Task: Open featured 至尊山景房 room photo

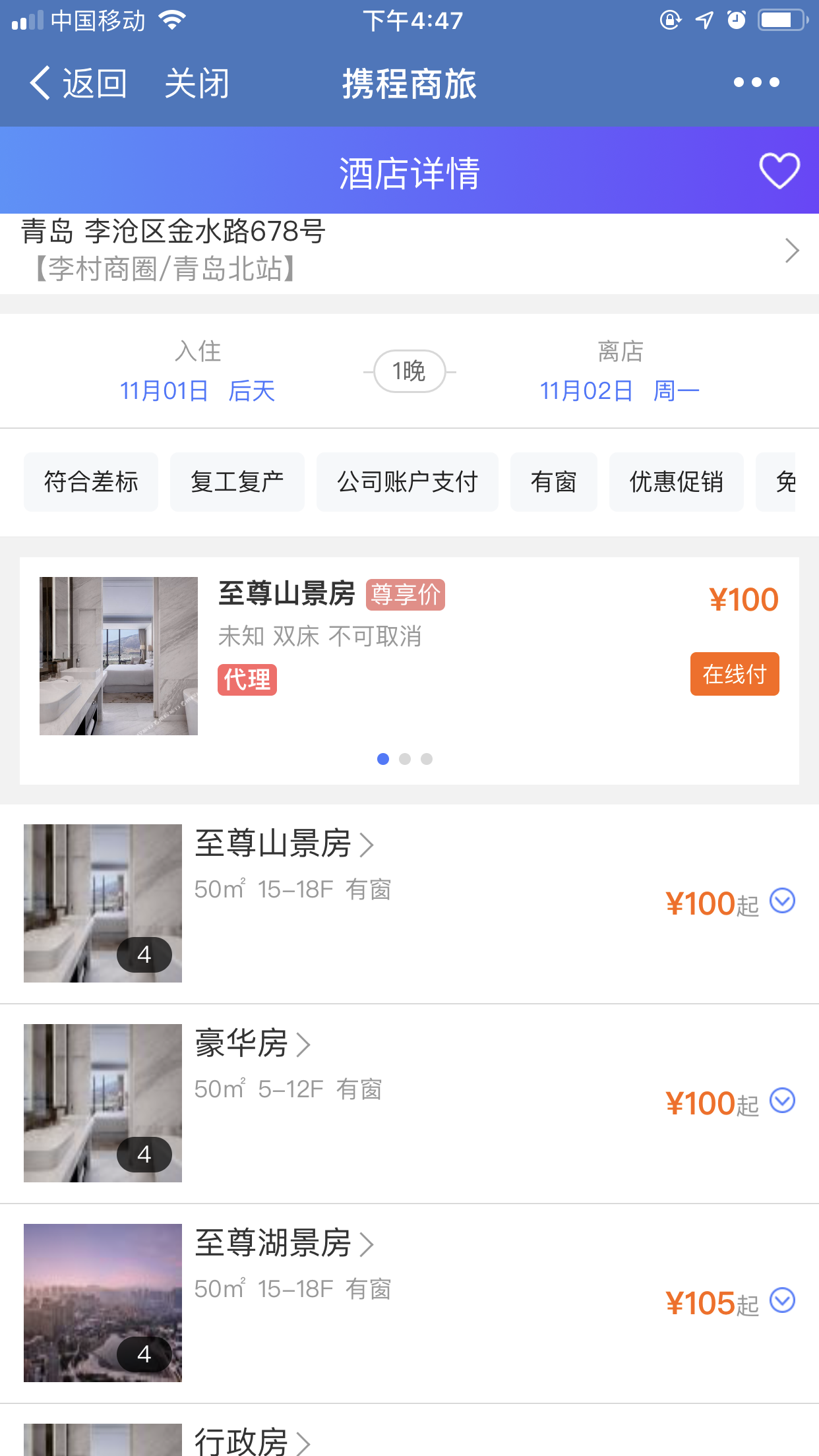Action: 119,656
